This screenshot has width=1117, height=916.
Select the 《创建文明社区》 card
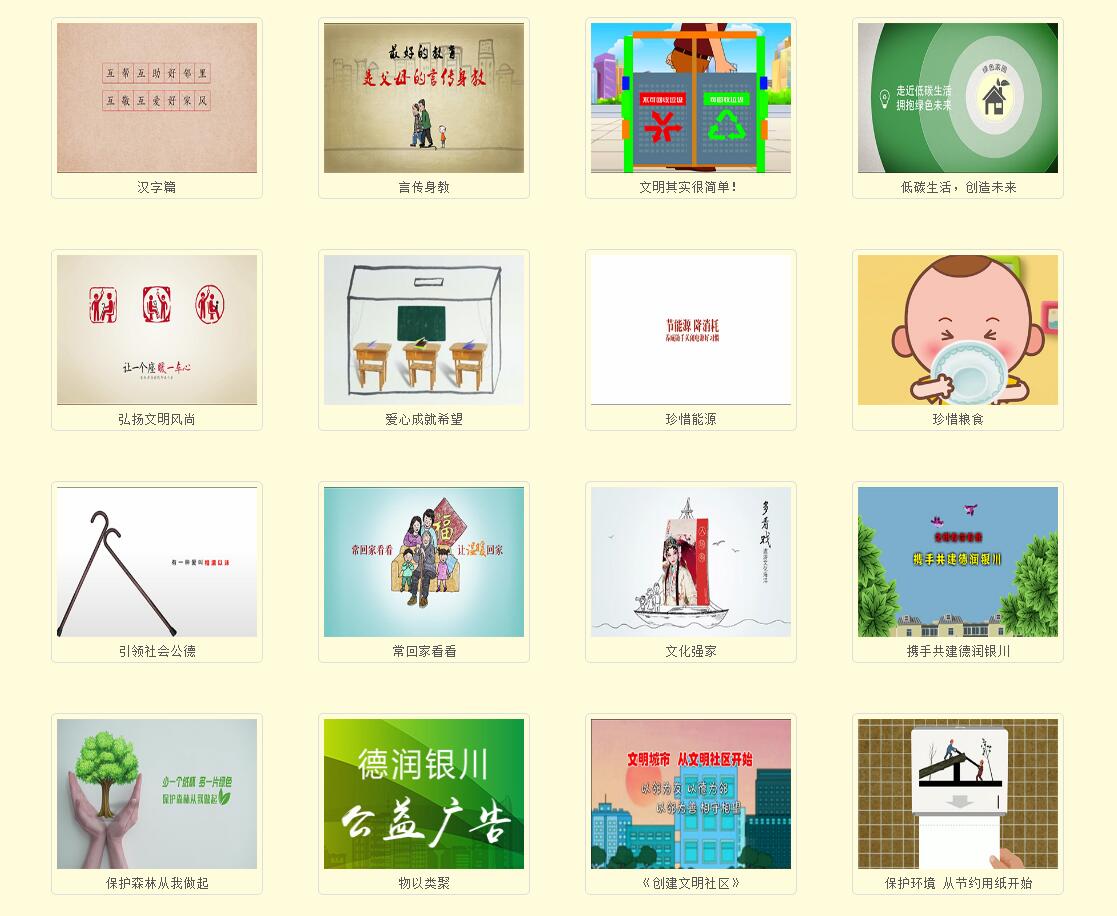tap(691, 794)
